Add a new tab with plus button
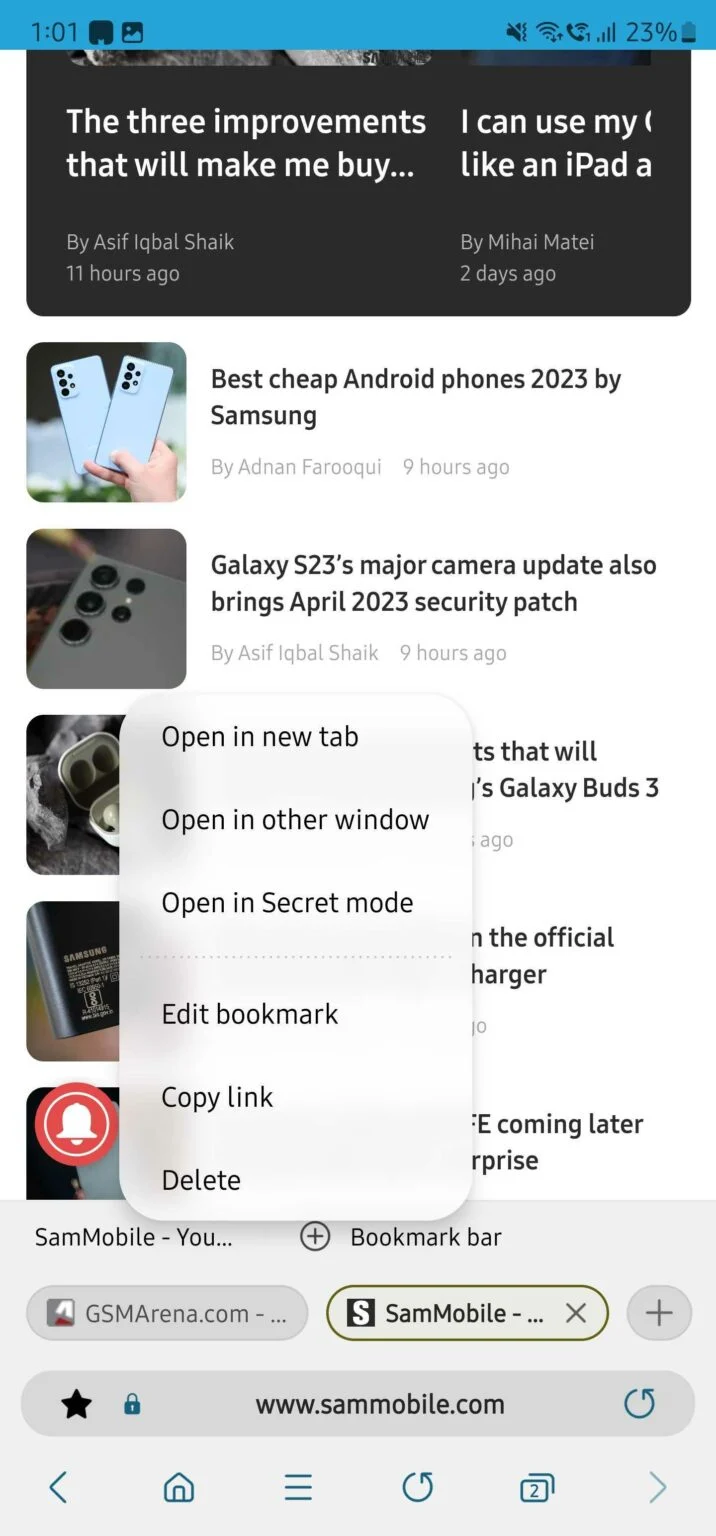 659,1313
